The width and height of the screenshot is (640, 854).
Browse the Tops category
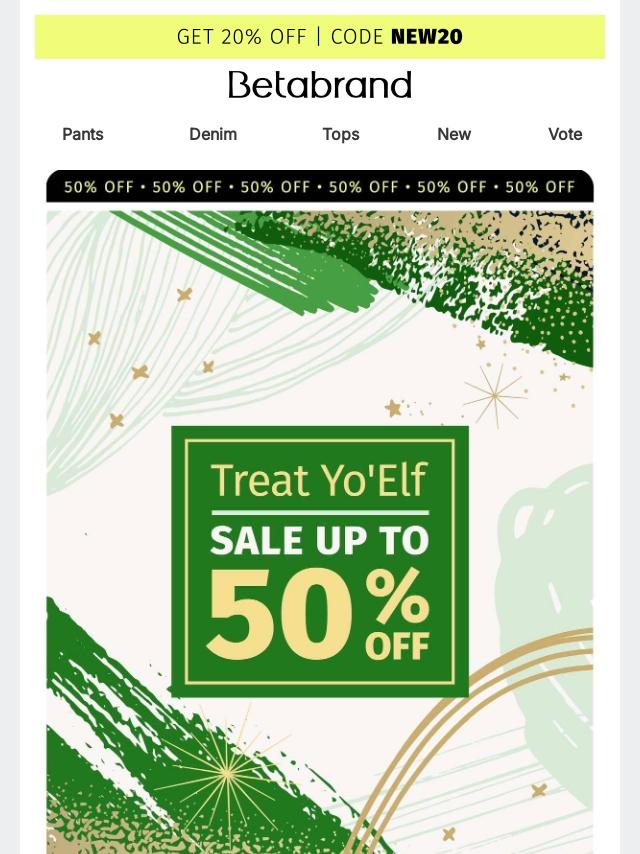point(341,134)
